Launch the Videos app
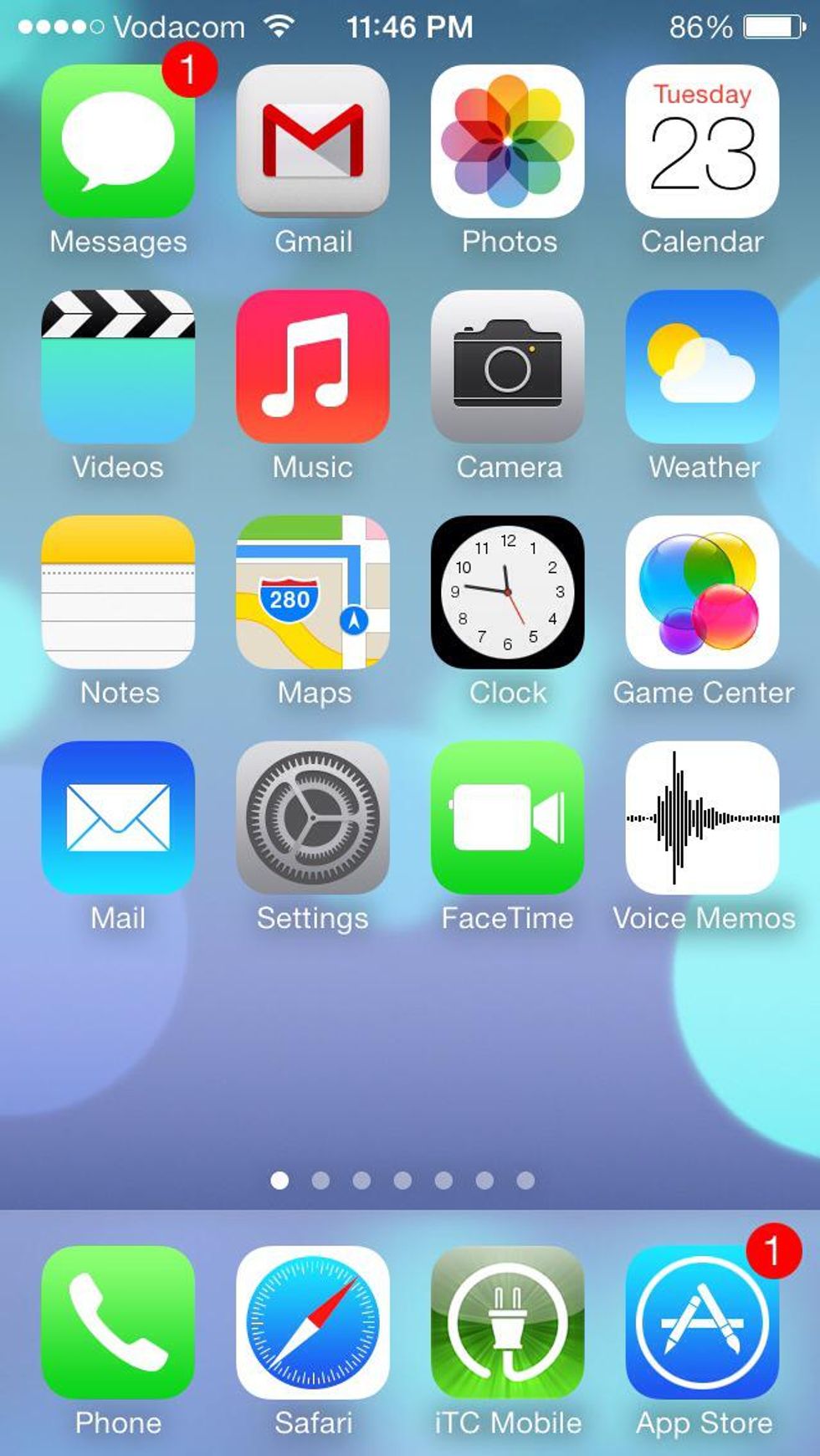820x1456 pixels. pos(118,367)
